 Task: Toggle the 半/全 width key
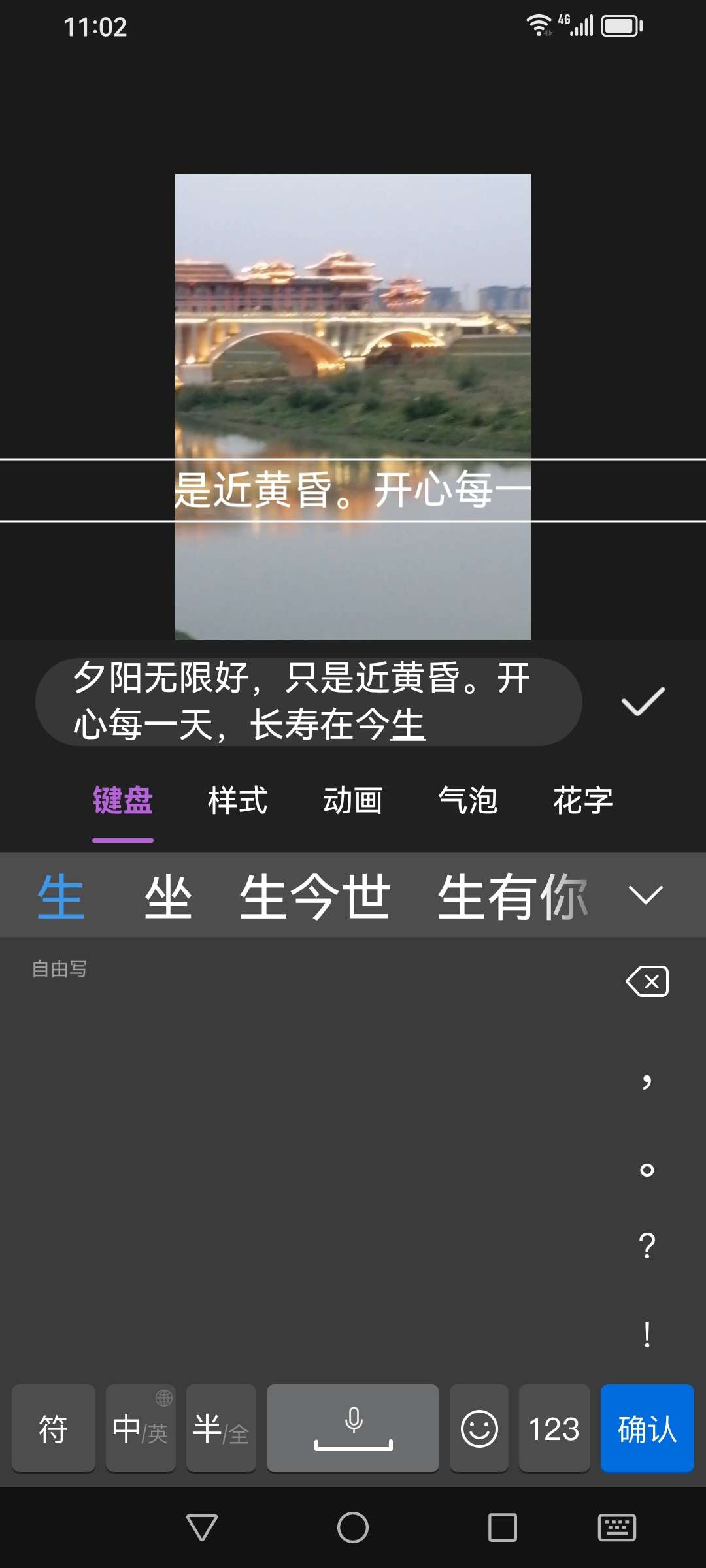[x=221, y=1429]
